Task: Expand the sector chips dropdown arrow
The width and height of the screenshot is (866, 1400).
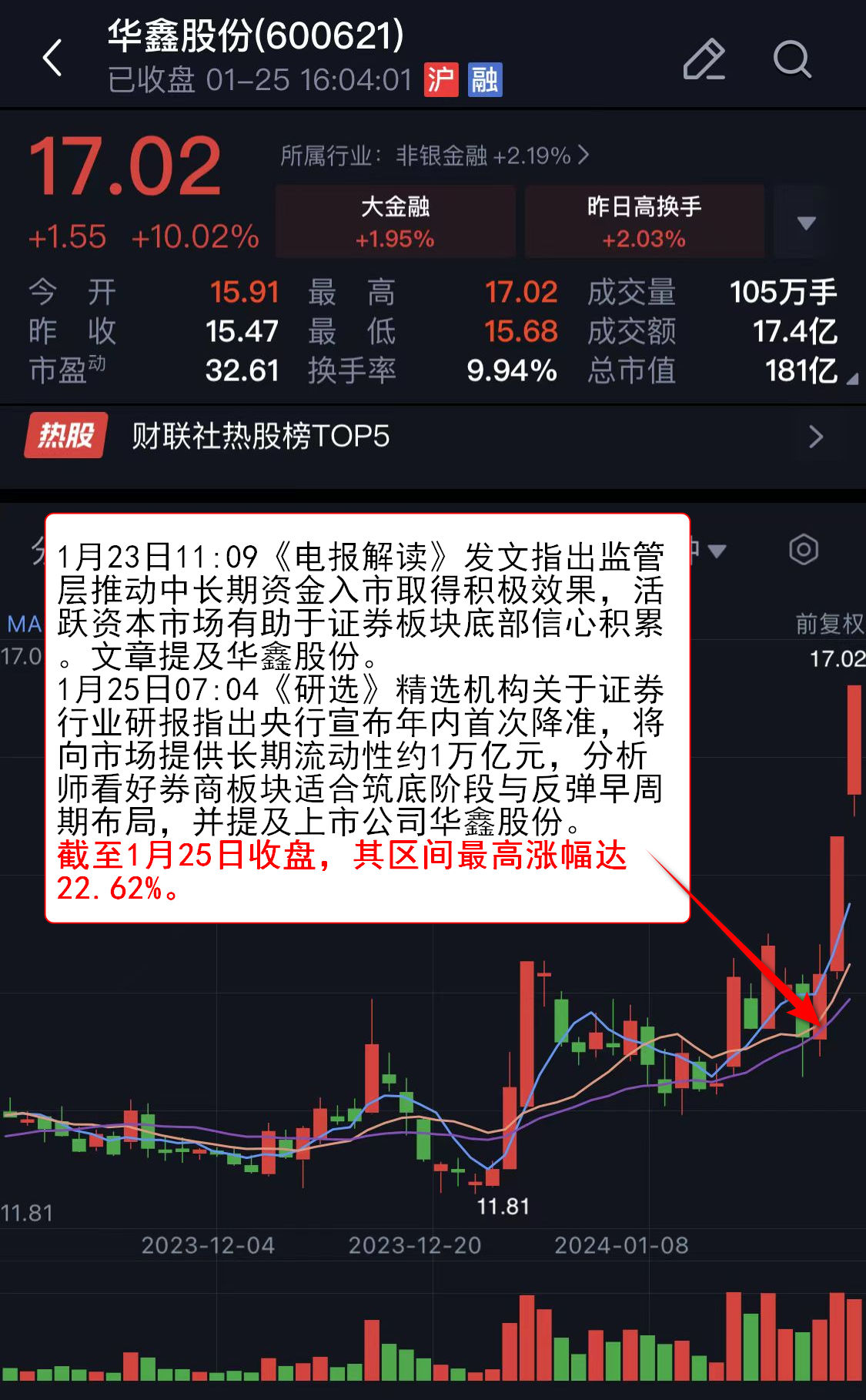Action: 806,223
